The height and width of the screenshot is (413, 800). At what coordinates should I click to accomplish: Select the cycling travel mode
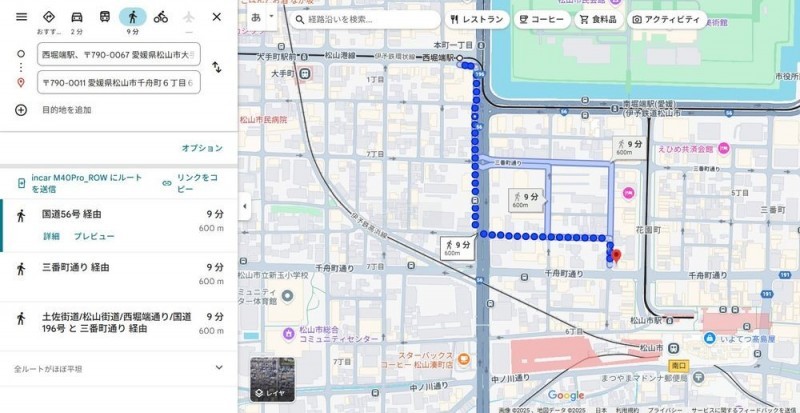coord(161,17)
